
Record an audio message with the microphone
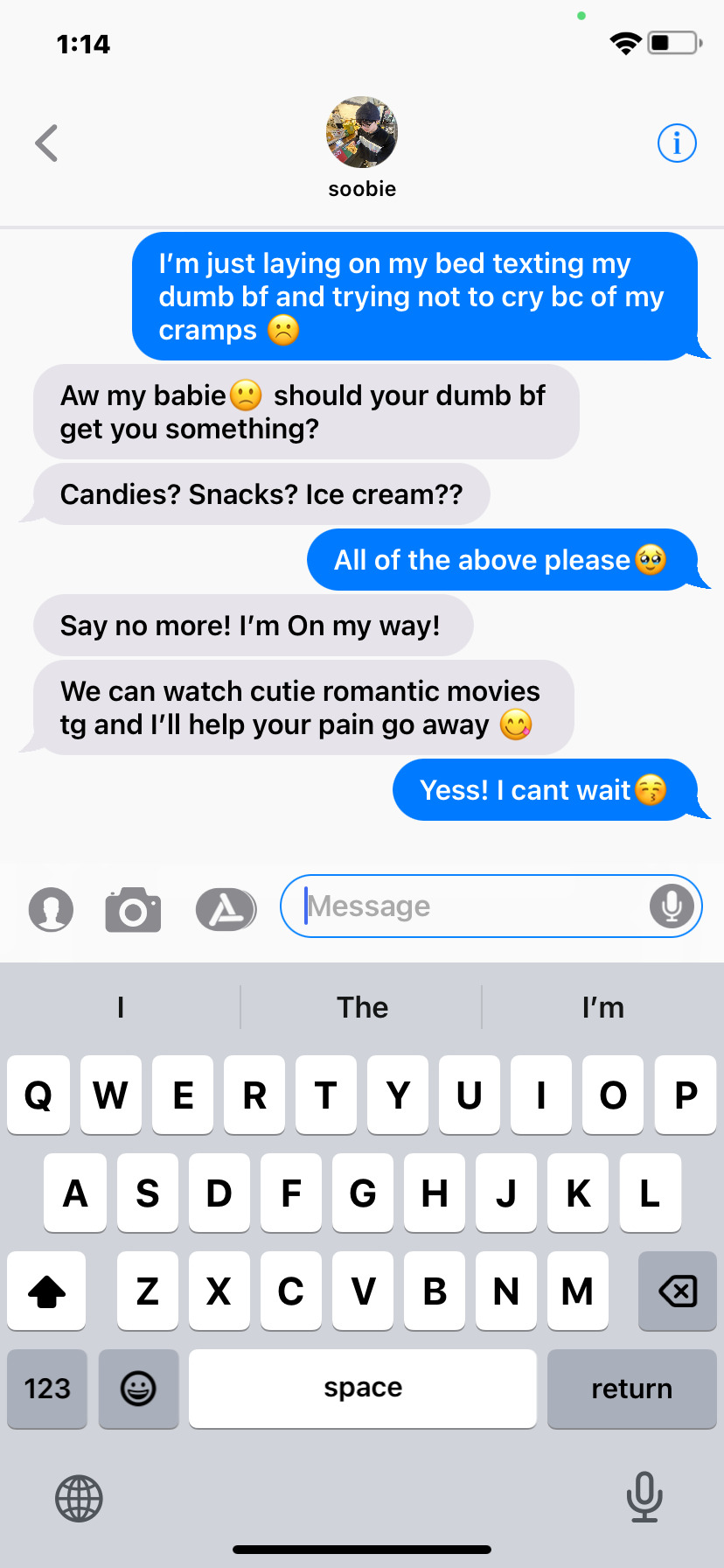672,906
